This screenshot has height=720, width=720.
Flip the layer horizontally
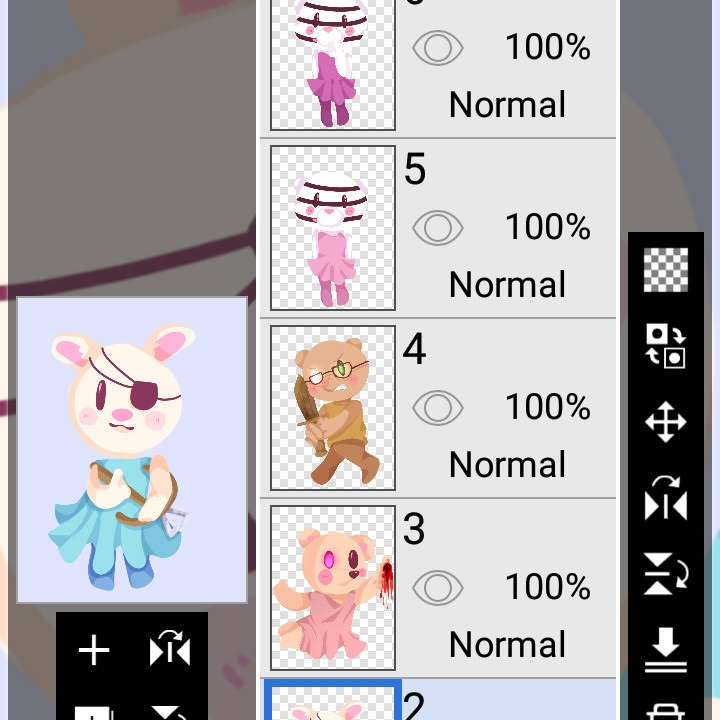pyautogui.click(x=666, y=500)
